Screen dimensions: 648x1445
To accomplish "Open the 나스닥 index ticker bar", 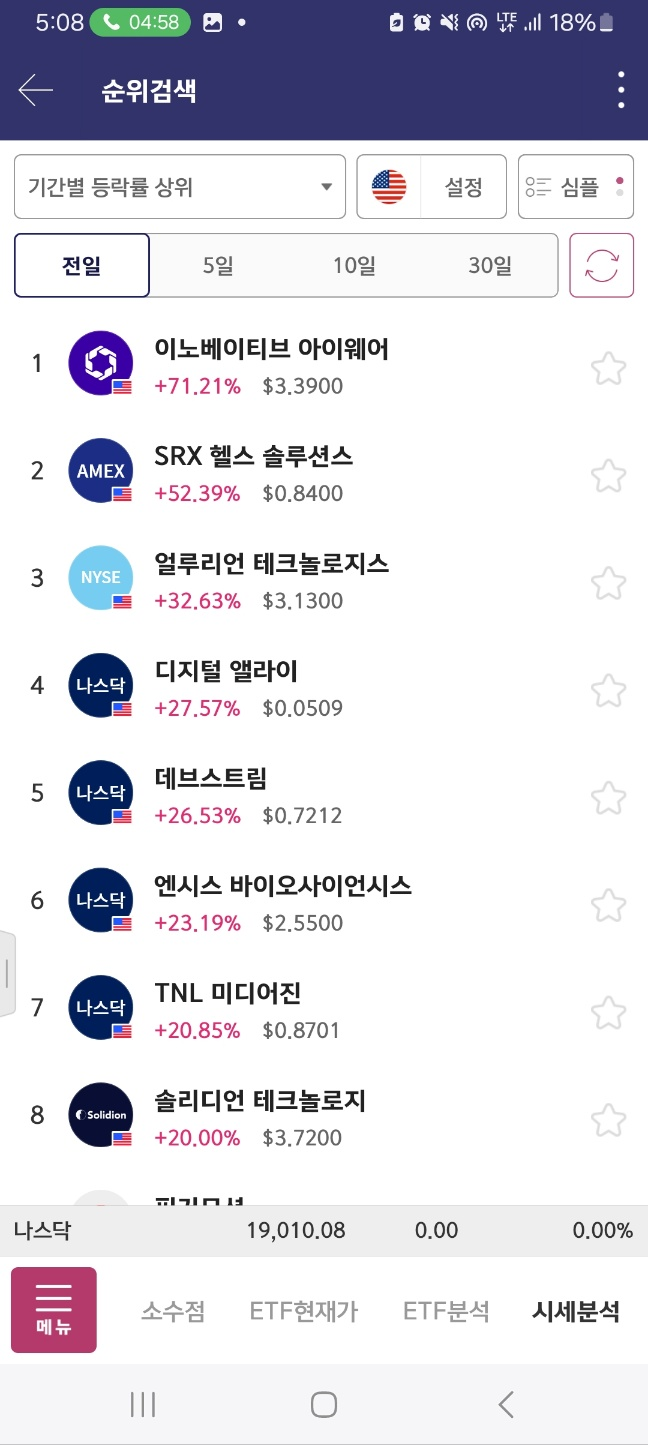I will click(x=324, y=1231).
